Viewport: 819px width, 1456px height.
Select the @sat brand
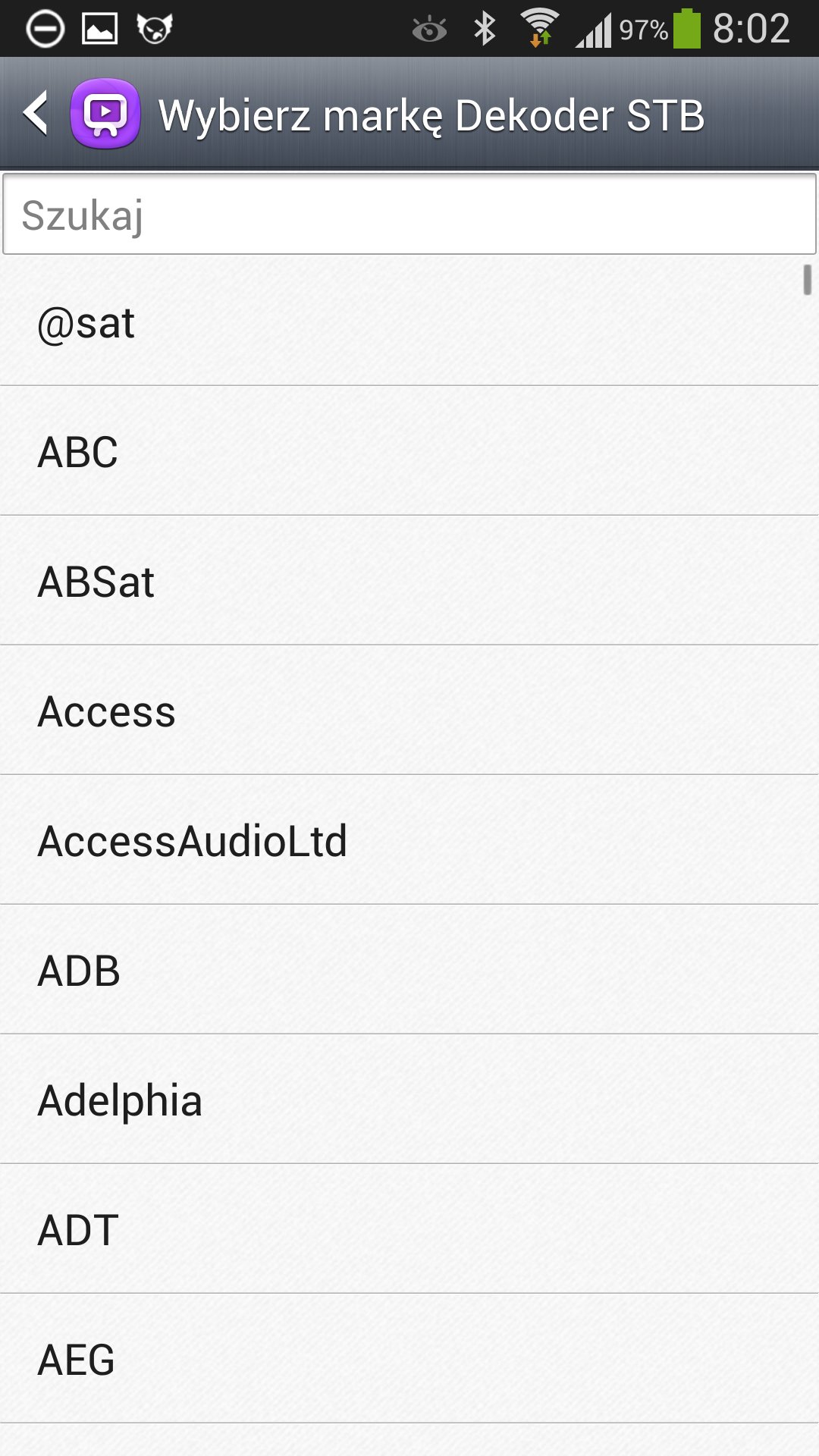coord(409,322)
